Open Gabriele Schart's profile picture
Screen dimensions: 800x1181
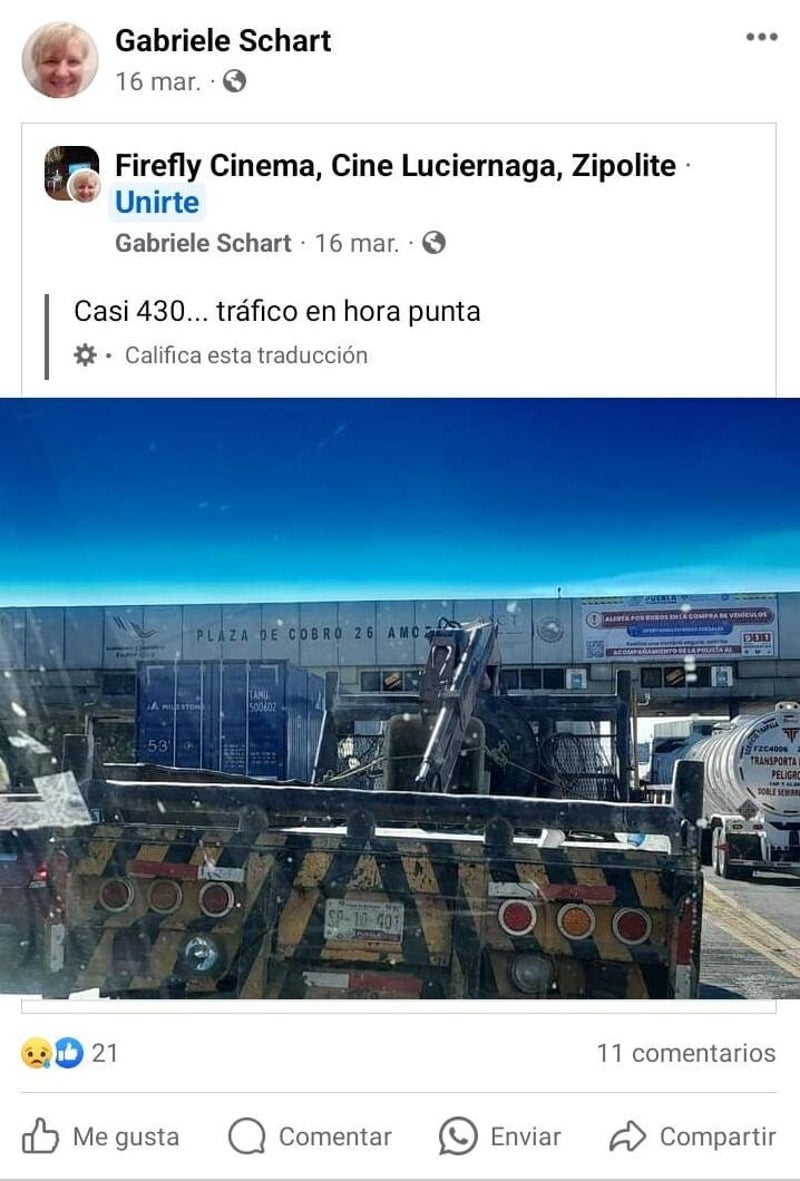(60, 60)
